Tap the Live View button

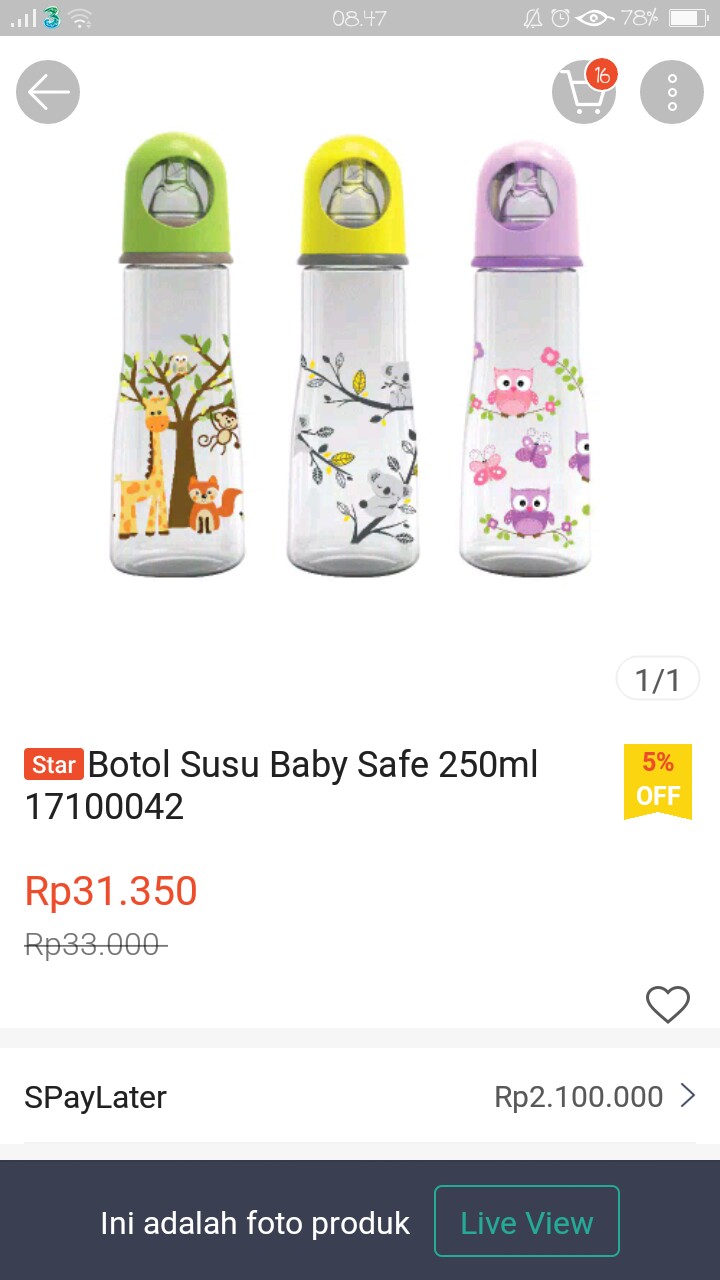click(526, 1221)
